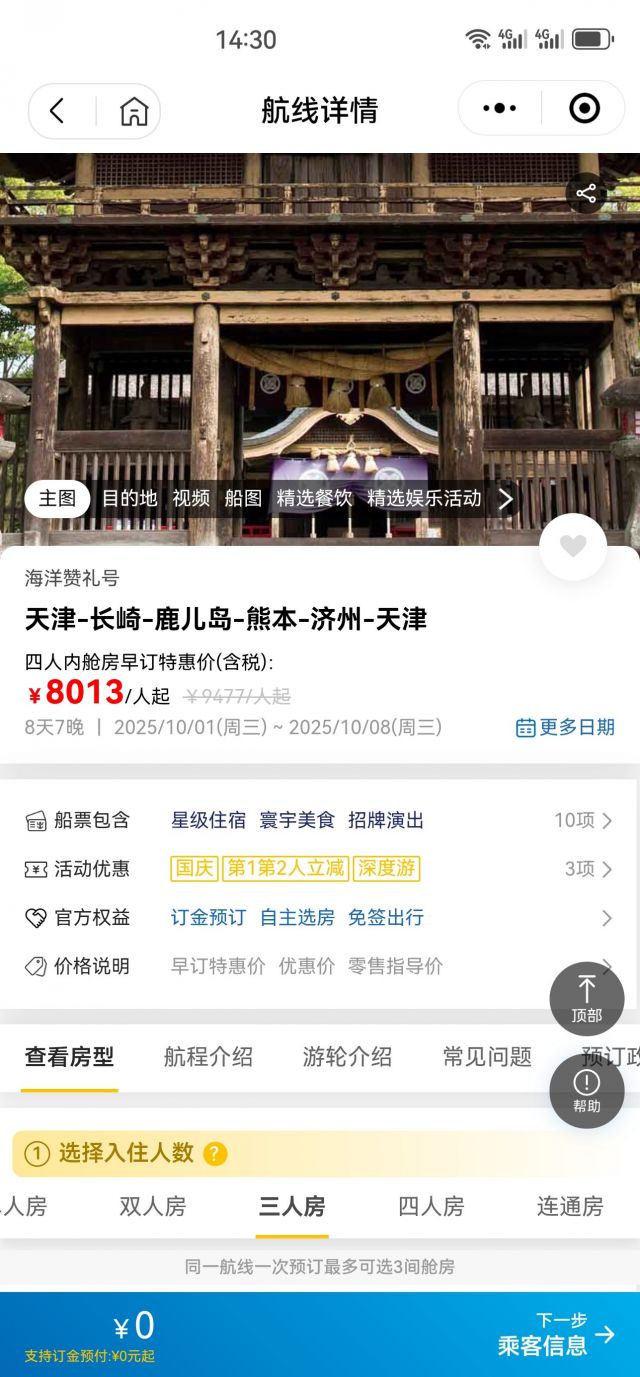This screenshot has height=1377, width=640.
Task: Expand the 船票包含 10 items row
Action: (x=583, y=821)
